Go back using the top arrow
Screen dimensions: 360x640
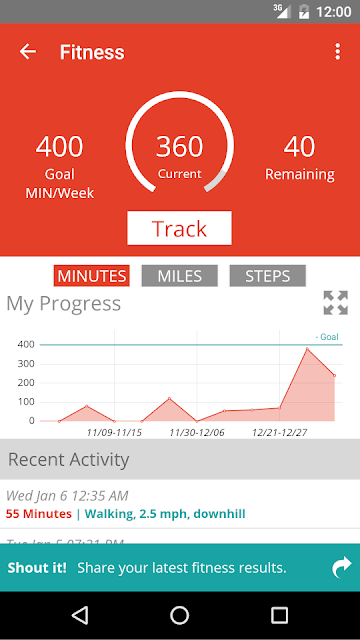[28, 52]
